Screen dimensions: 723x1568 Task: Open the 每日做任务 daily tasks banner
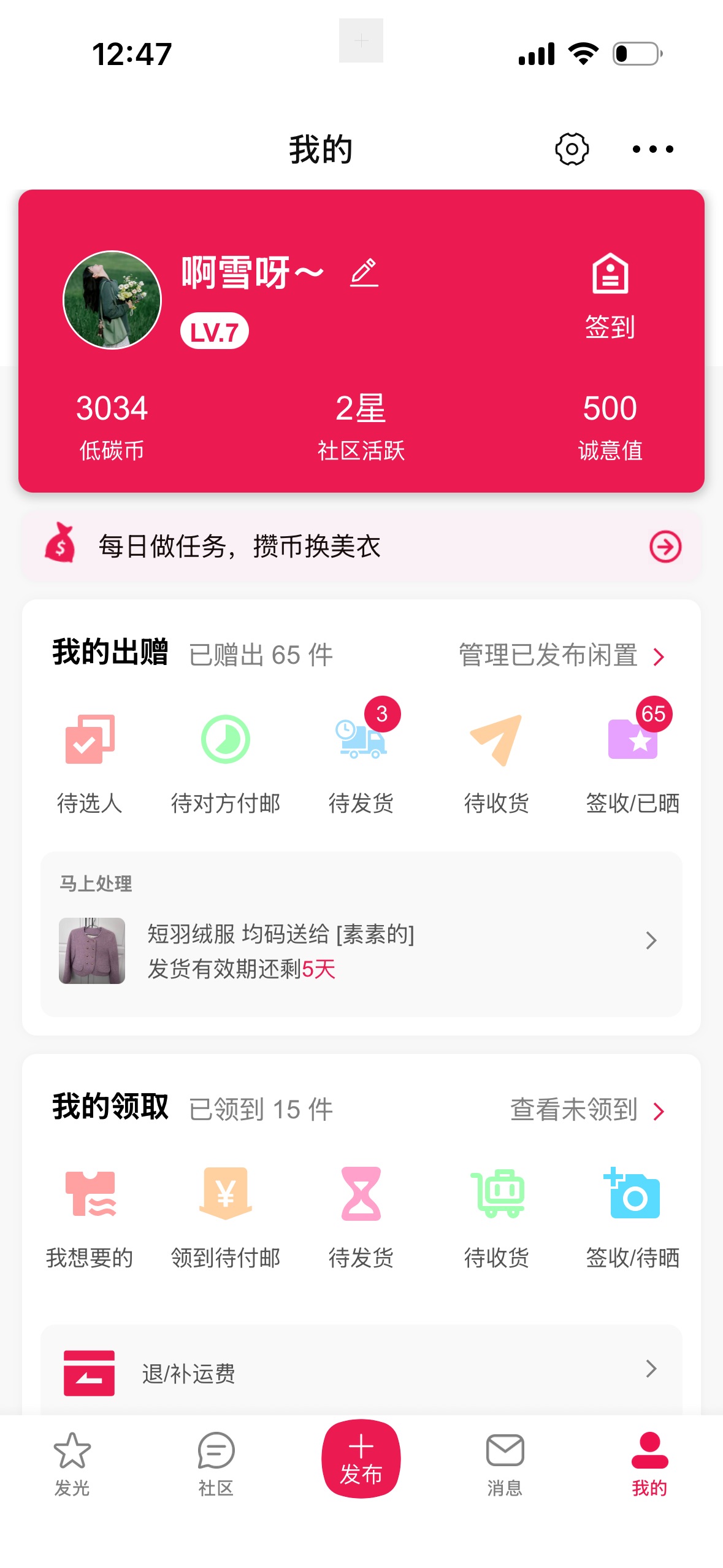point(361,546)
